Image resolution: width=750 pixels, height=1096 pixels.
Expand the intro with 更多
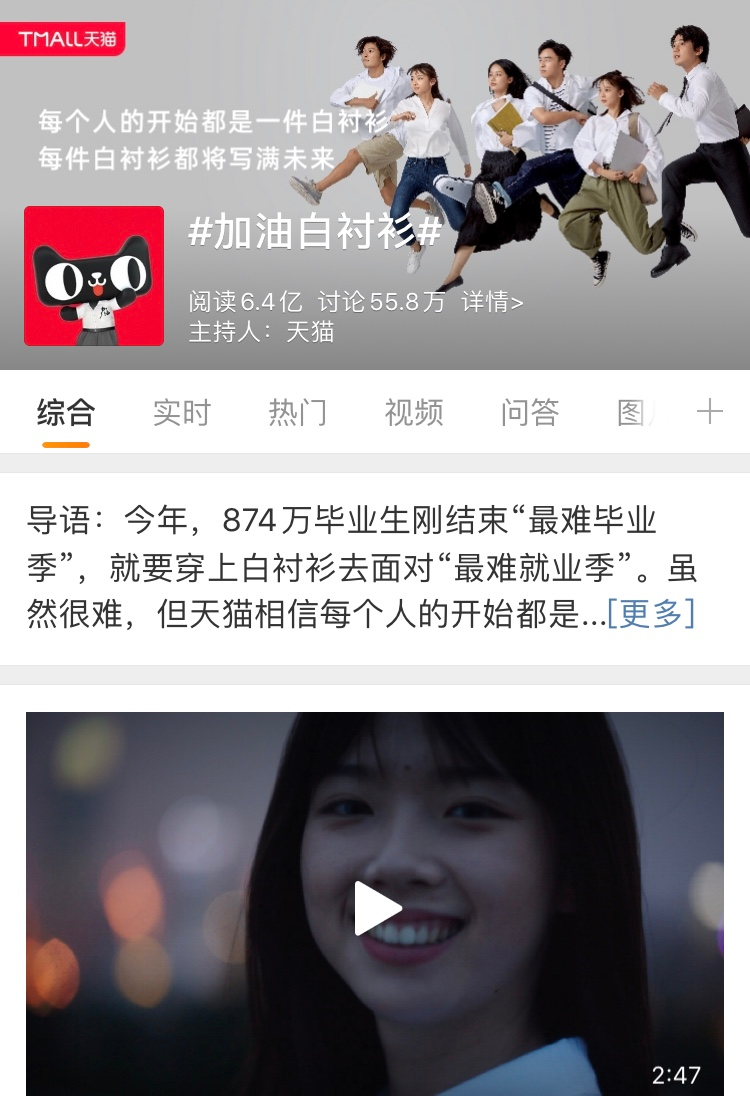point(651,613)
